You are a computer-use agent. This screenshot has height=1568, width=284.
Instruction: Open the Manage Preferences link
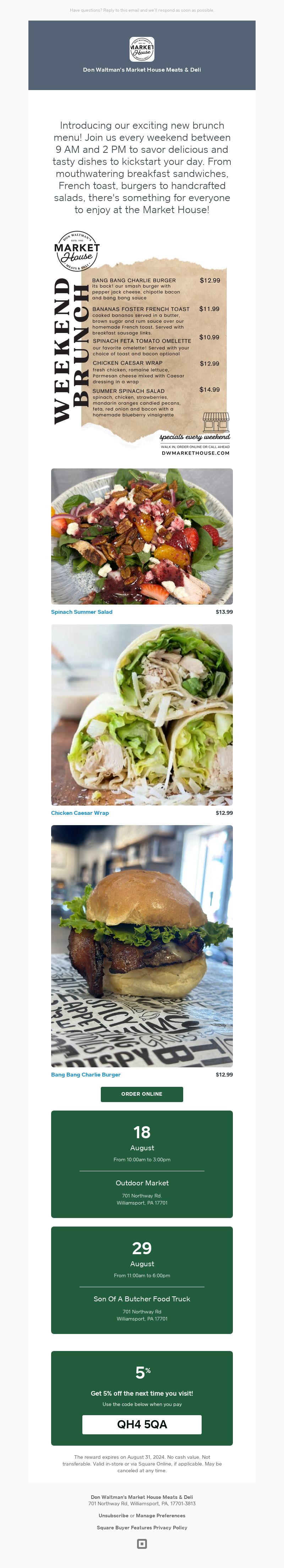[160, 1515]
